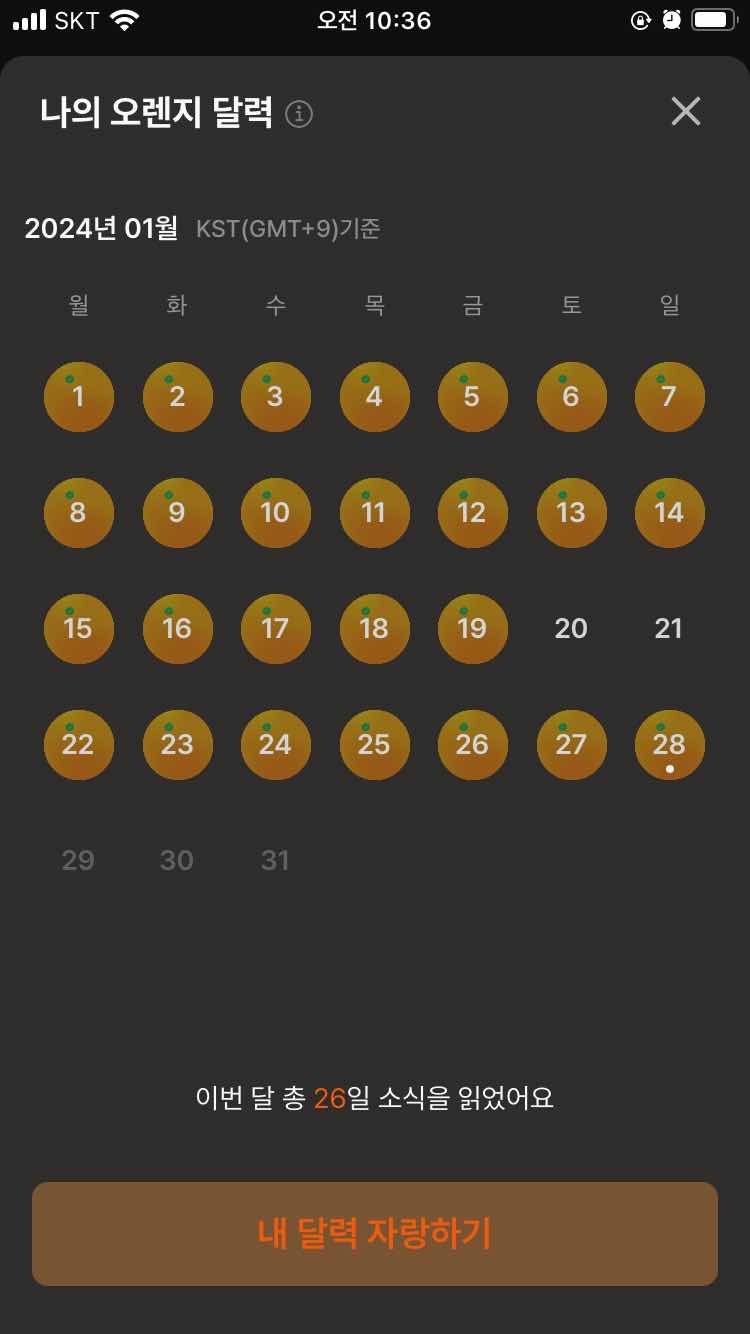Open the info icon next to 나의 오렌지 달력

click(299, 115)
